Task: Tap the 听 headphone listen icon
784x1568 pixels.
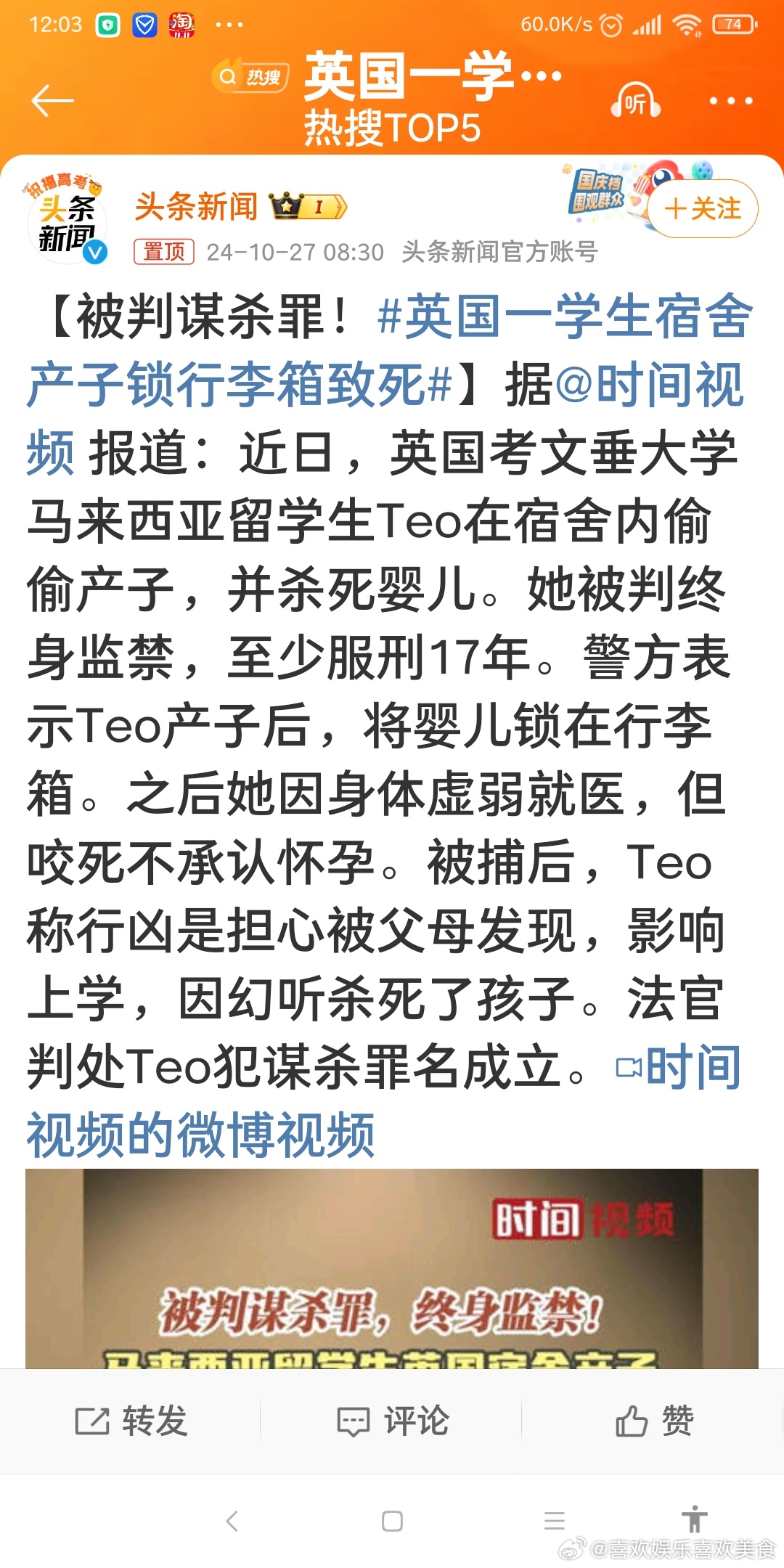Action: tap(635, 102)
